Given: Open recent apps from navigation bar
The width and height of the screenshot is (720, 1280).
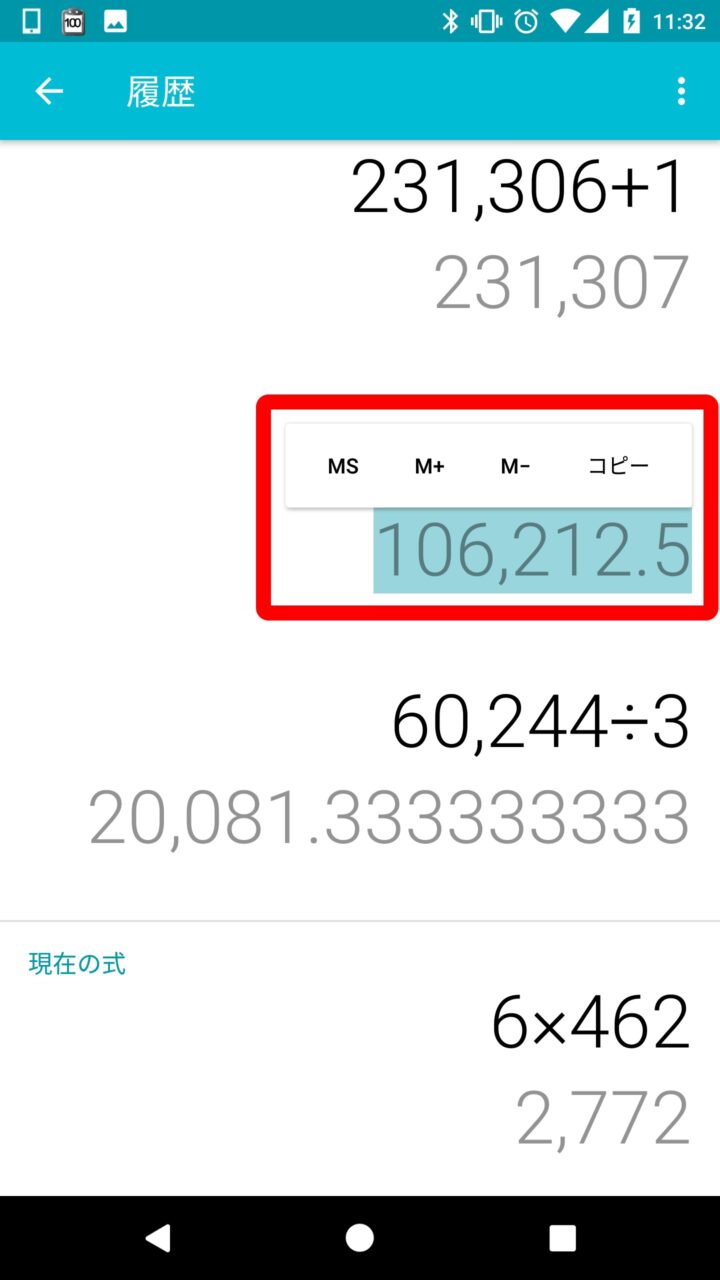Looking at the screenshot, I should click(562, 1238).
